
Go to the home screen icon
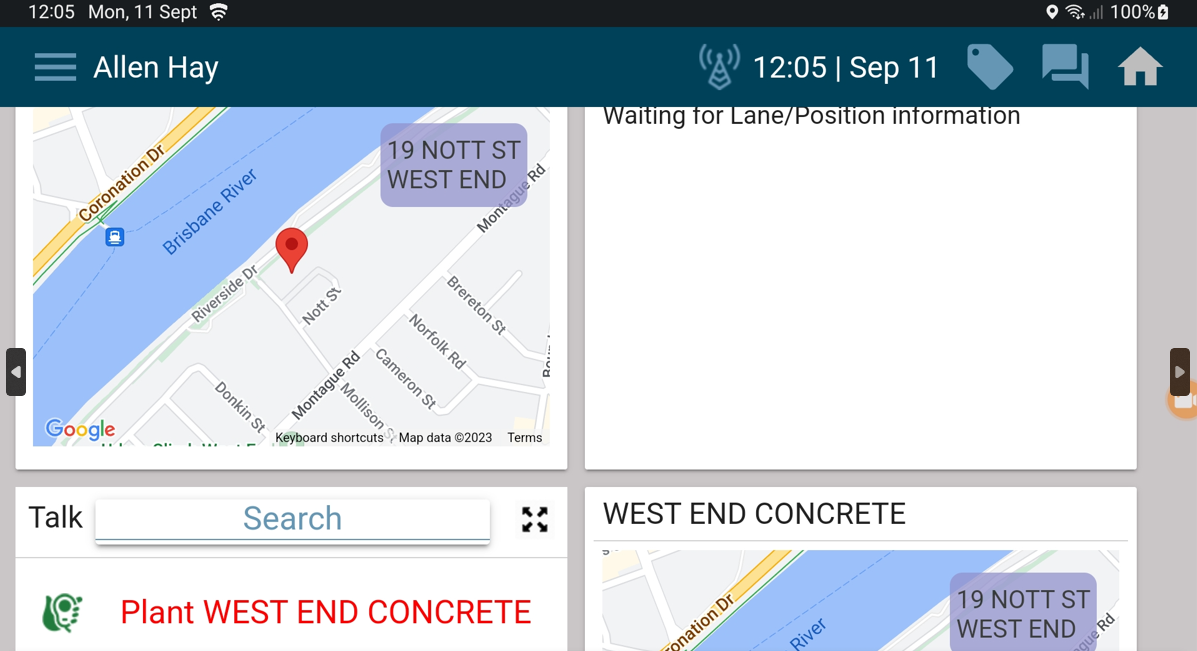[1140, 67]
